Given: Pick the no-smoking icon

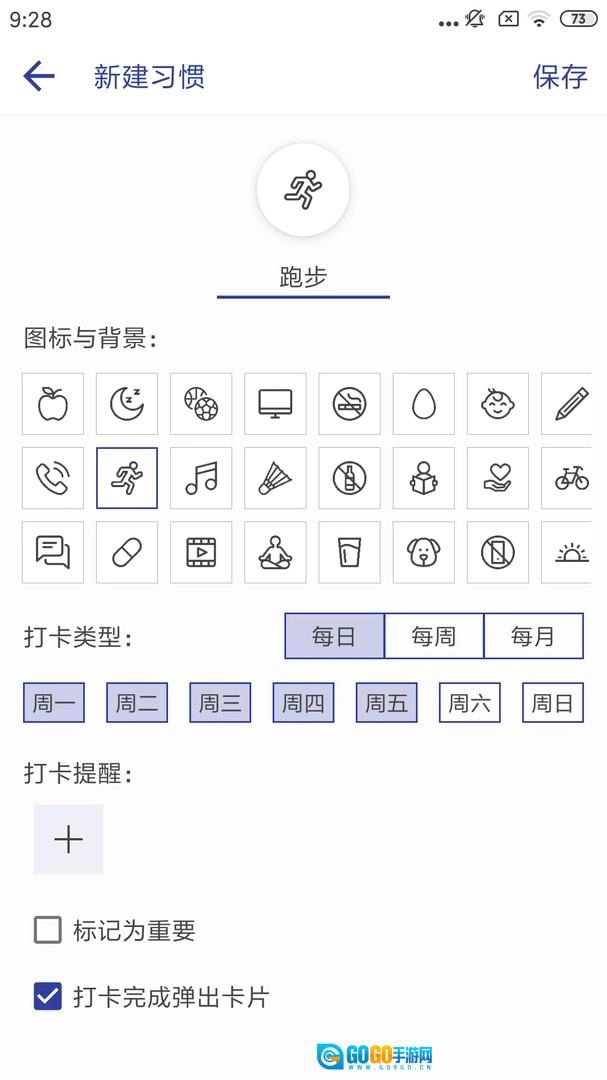Looking at the screenshot, I should 349,404.
